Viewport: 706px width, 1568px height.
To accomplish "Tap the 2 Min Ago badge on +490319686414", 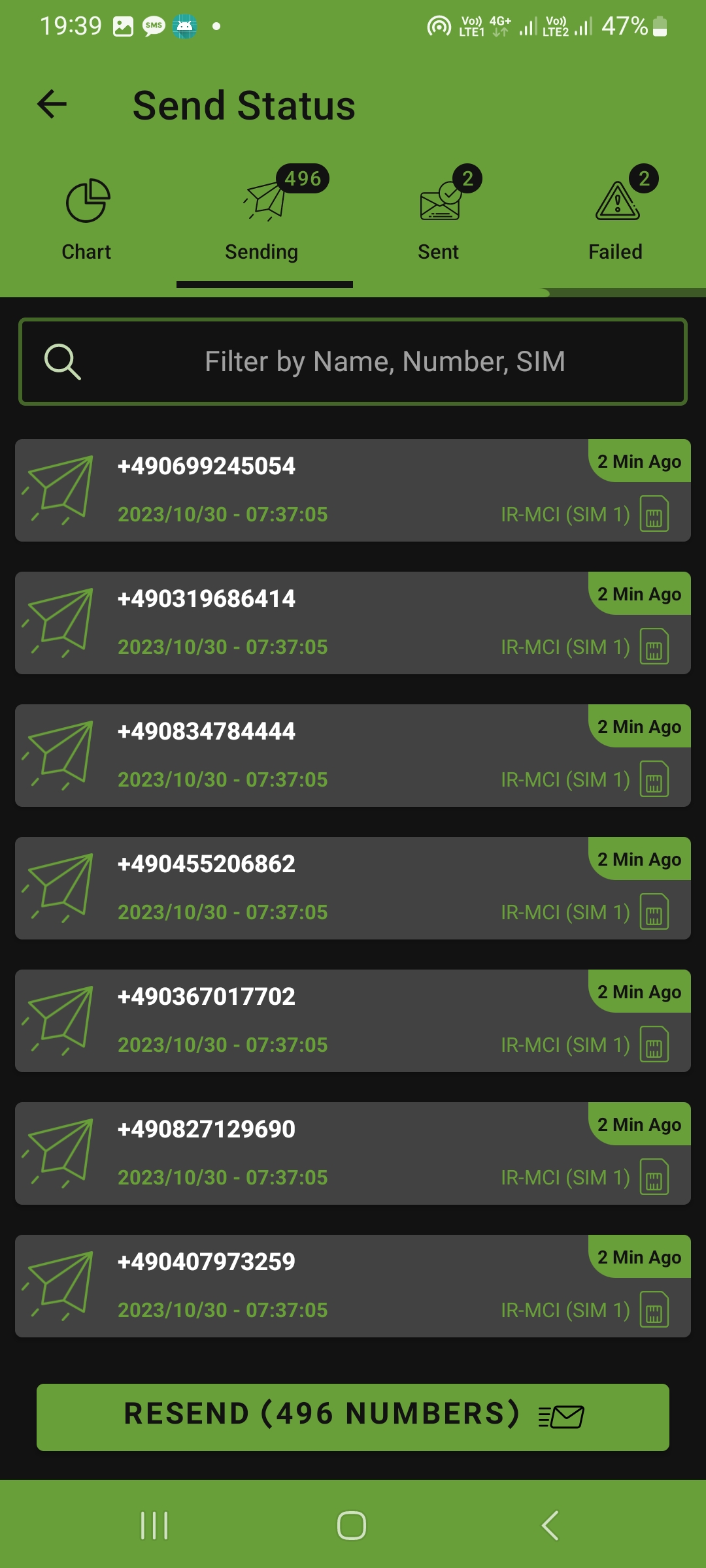I will pos(639,593).
